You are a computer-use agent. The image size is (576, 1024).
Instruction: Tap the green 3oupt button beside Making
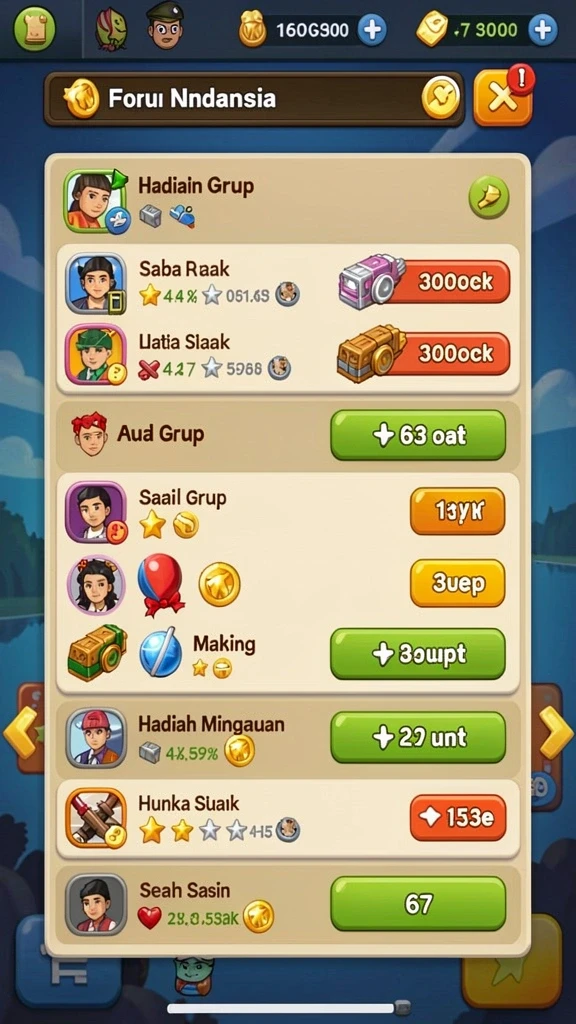tap(418, 654)
